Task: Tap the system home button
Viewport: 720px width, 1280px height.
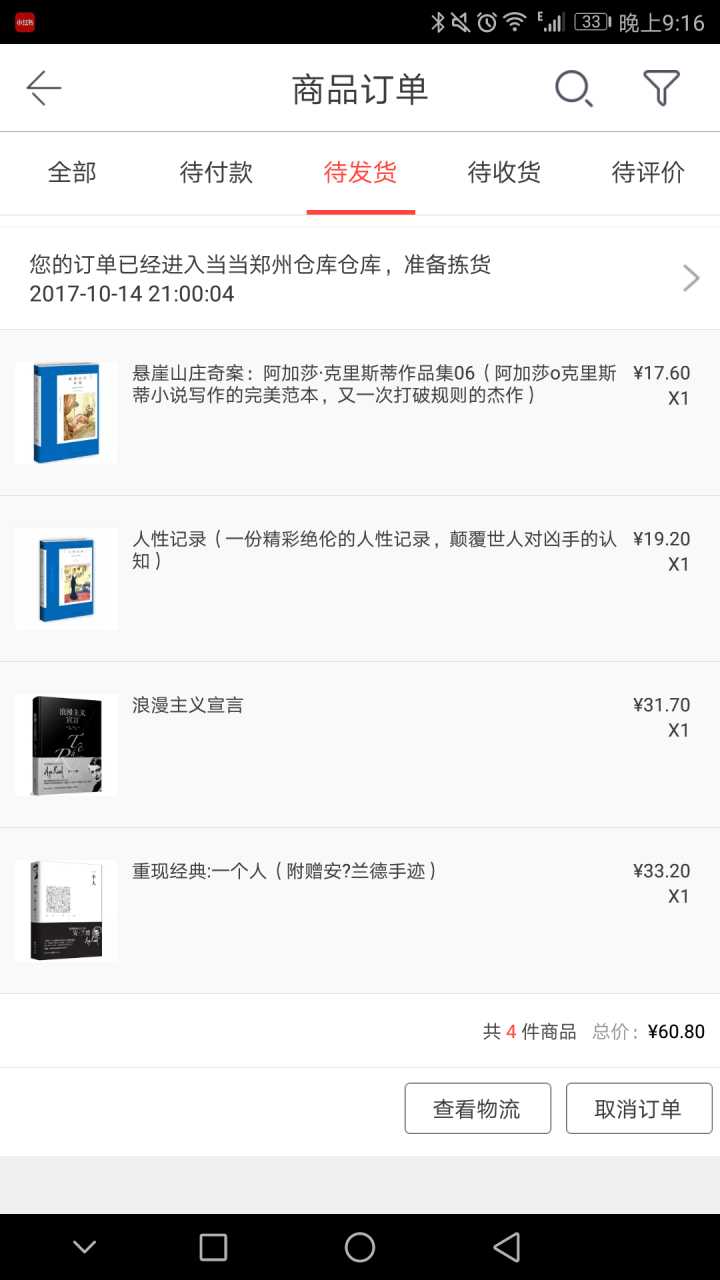Action: click(360, 1246)
